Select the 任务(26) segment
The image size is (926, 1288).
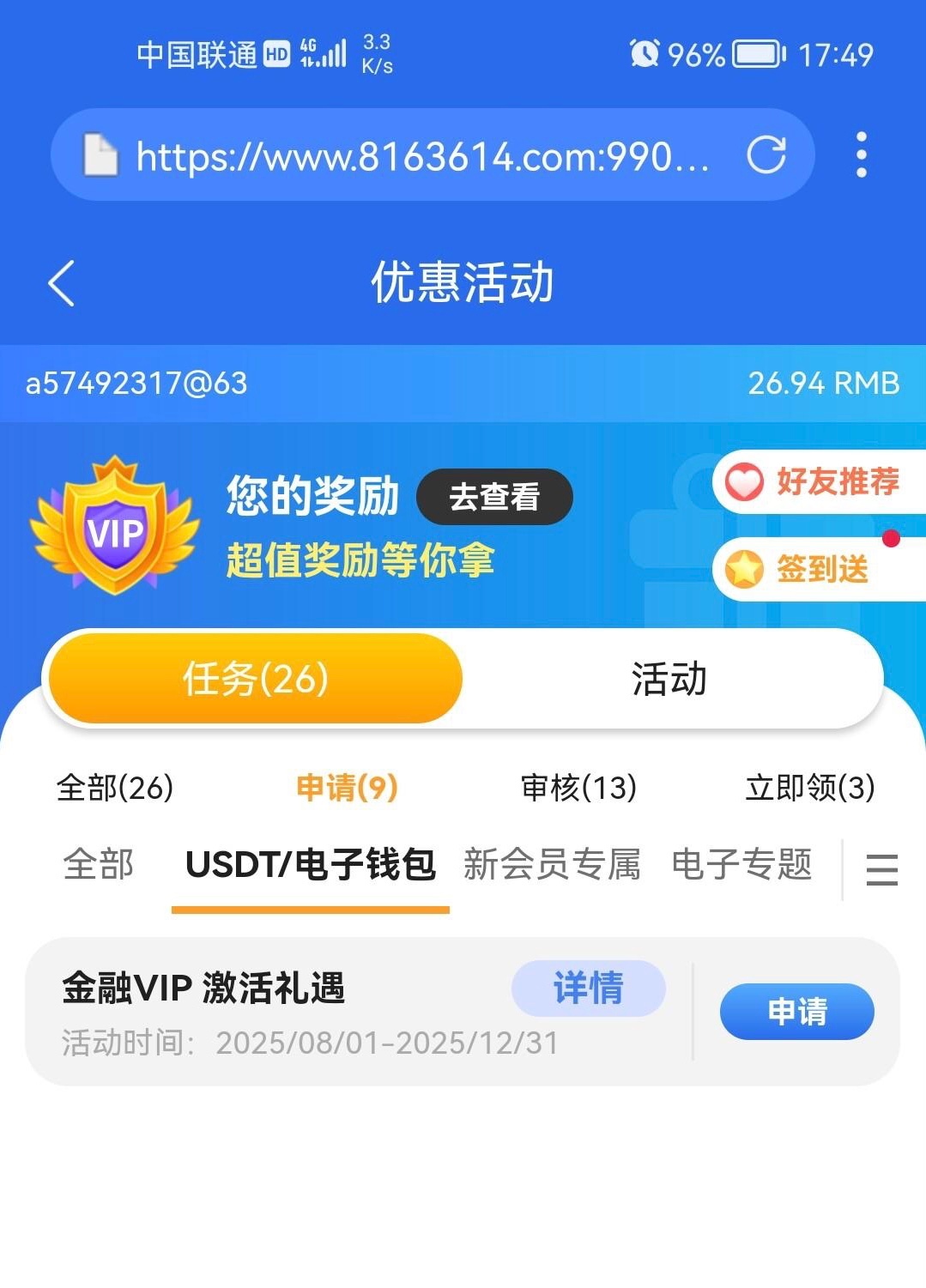255,679
